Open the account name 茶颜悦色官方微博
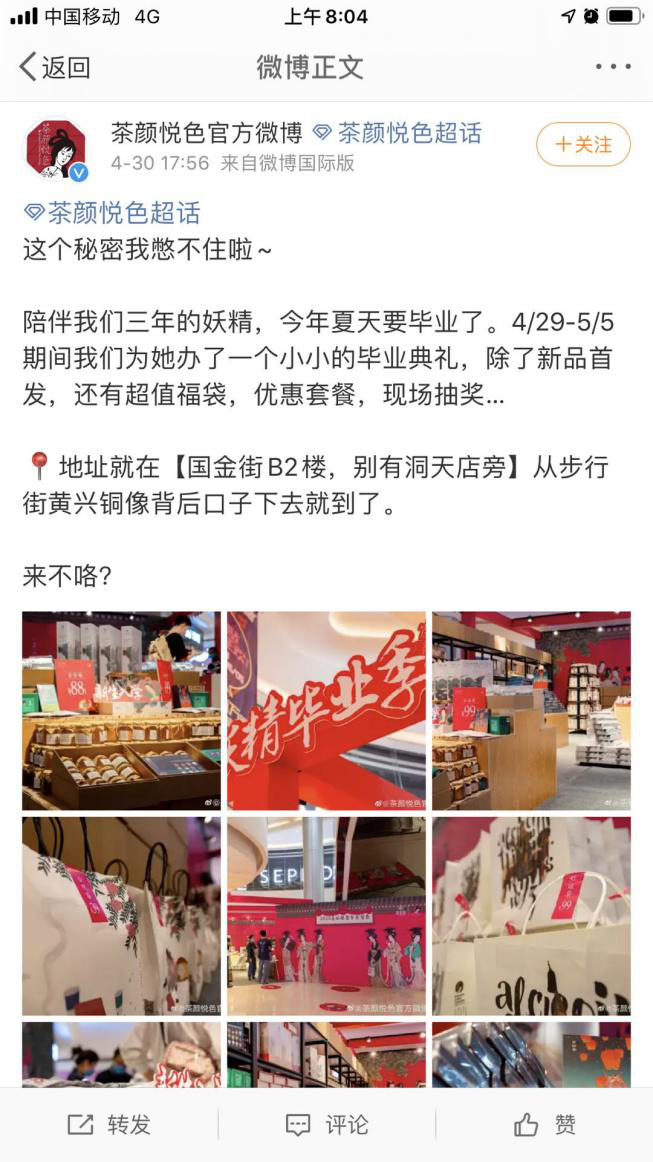The width and height of the screenshot is (653, 1162). pos(206,132)
